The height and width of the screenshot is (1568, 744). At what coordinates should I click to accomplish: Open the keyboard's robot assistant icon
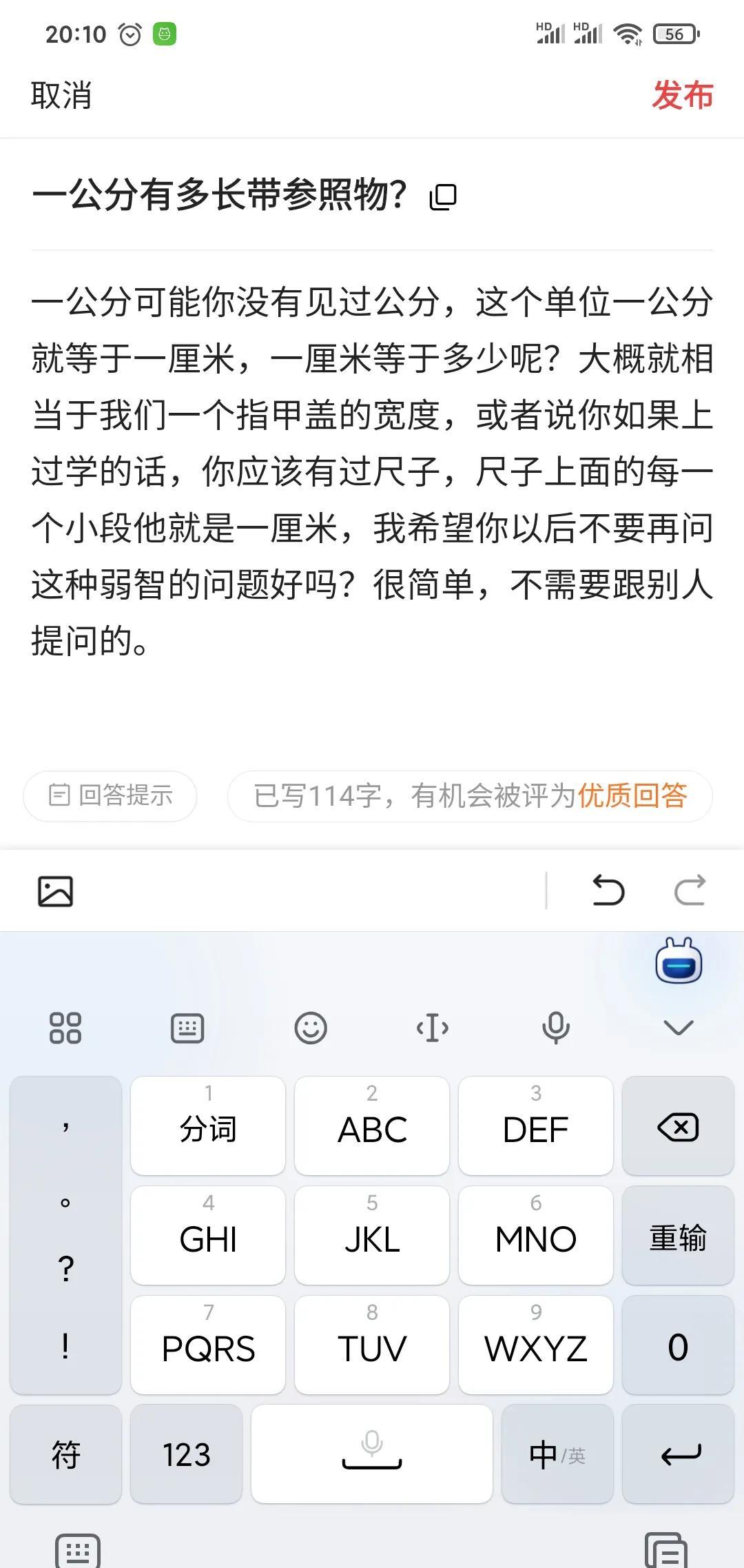[678, 961]
